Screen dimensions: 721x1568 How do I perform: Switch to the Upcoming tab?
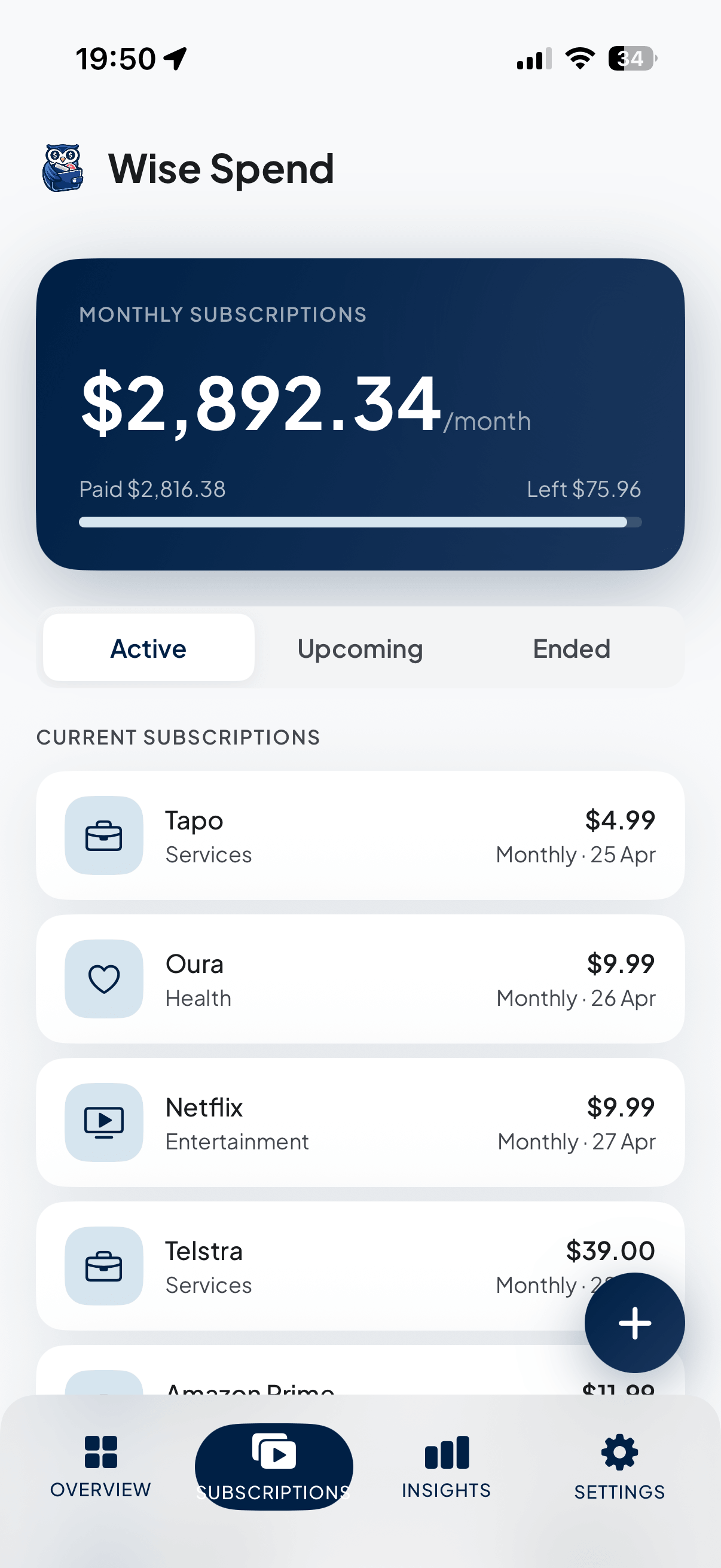360,648
